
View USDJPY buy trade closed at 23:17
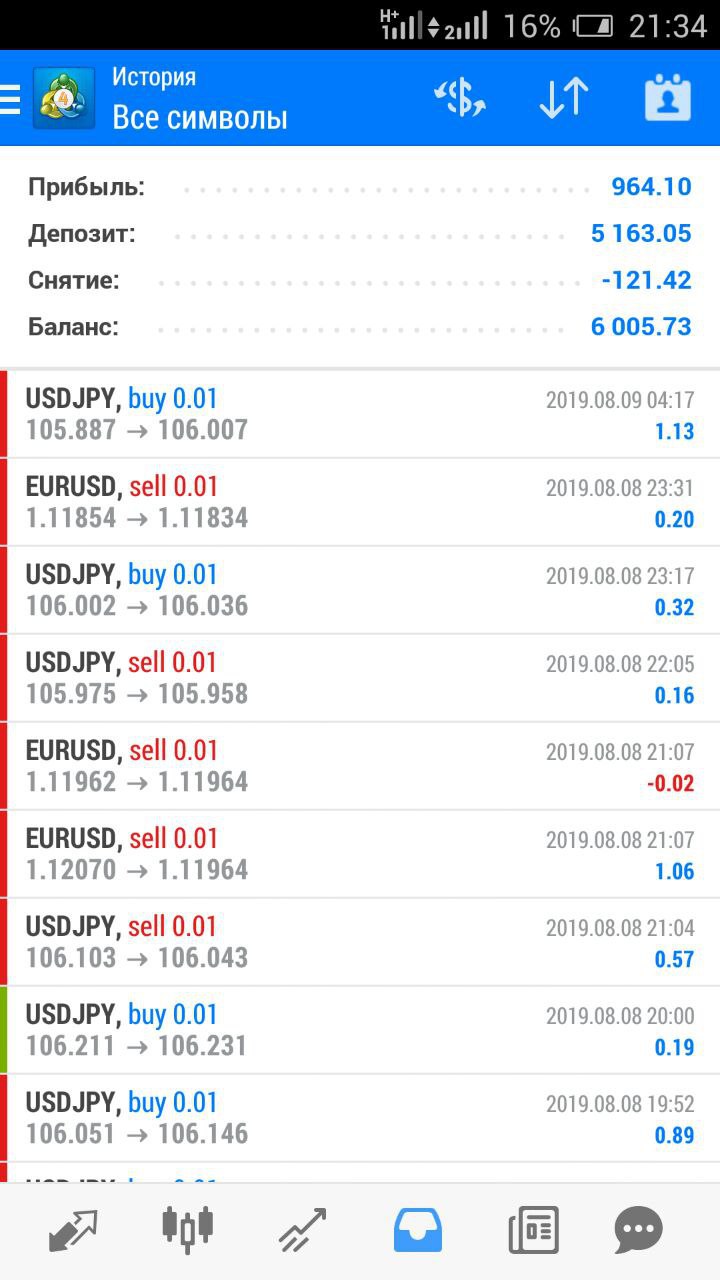[x=360, y=590]
